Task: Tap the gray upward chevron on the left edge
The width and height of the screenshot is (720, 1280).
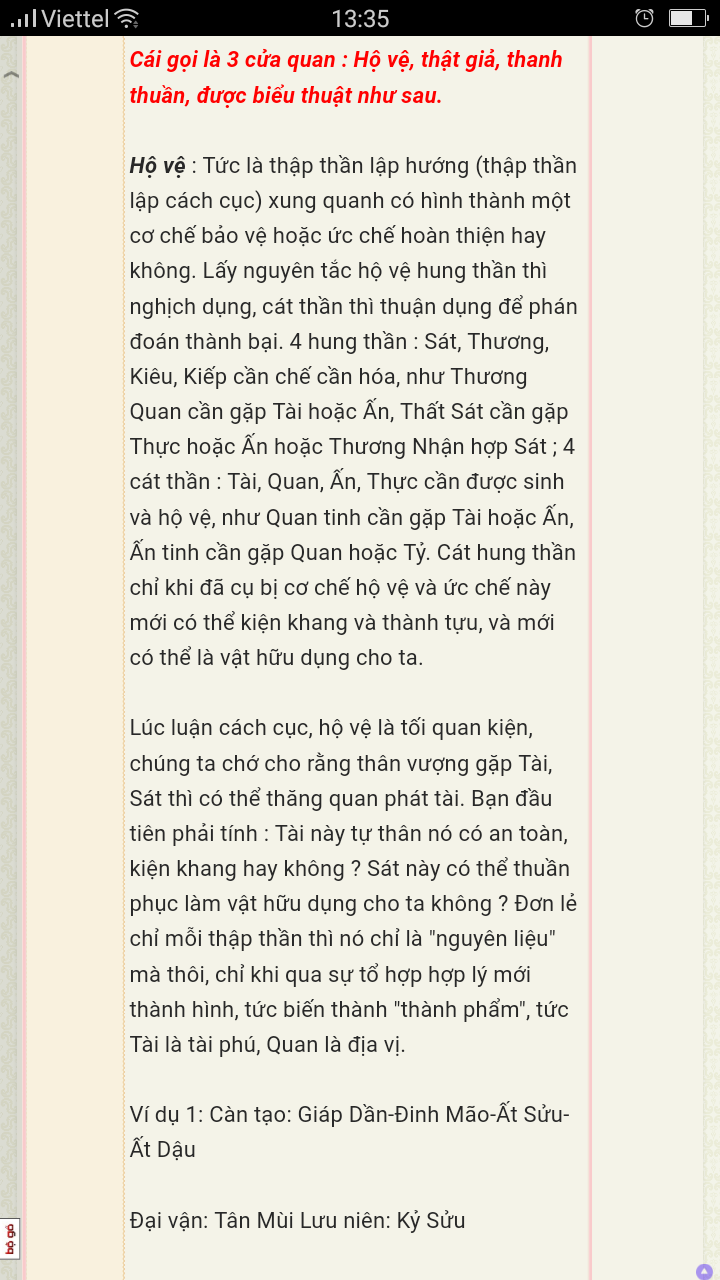Action: pos(11,75)
